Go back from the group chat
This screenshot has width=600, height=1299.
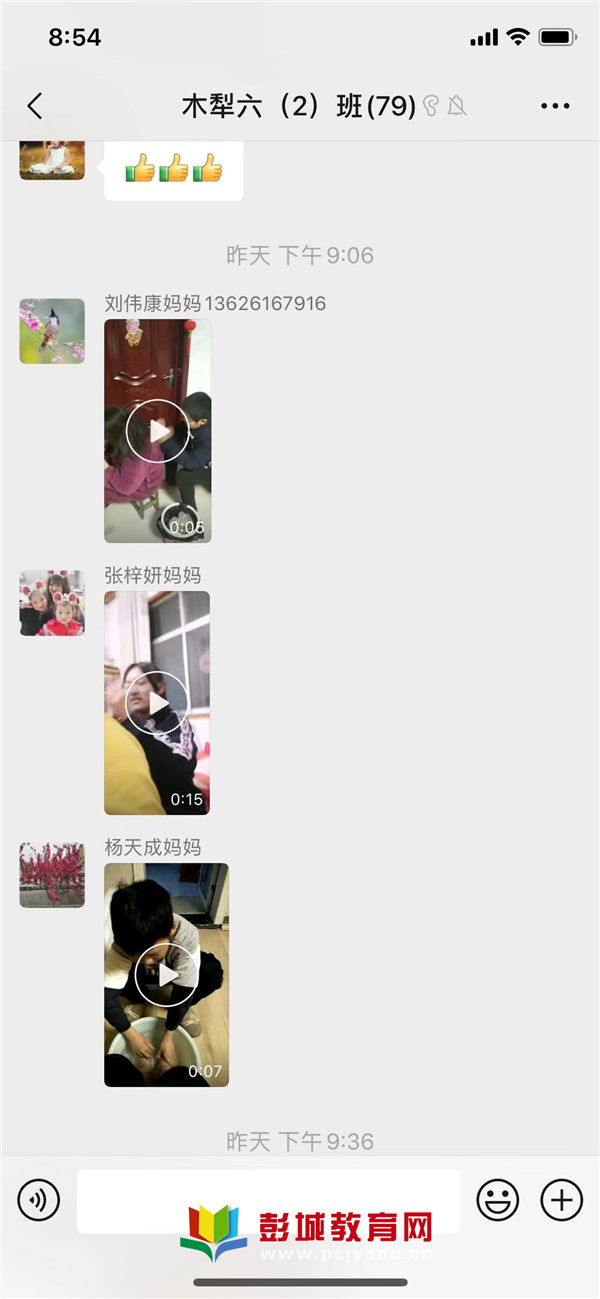click(35, 106)
